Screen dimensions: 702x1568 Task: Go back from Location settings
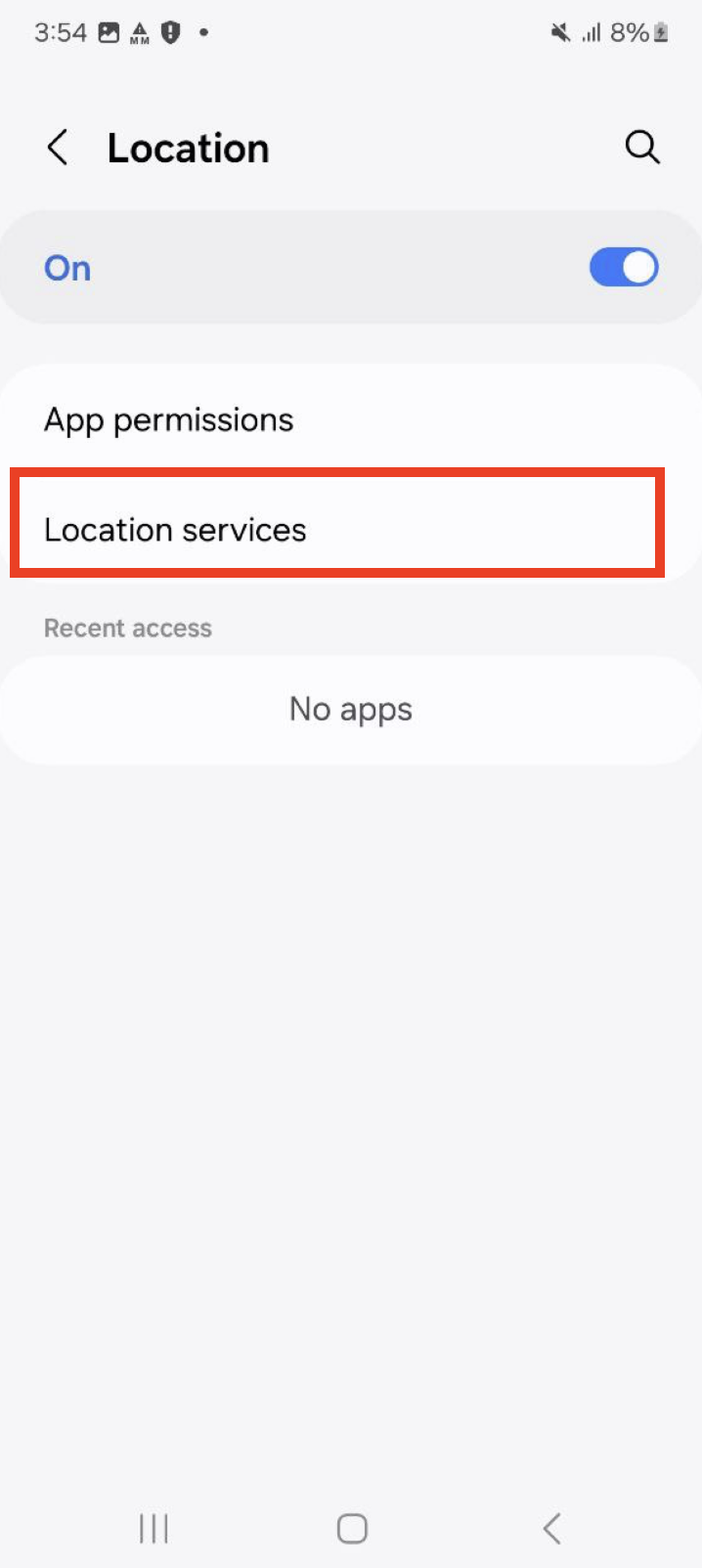coord(58,149)
